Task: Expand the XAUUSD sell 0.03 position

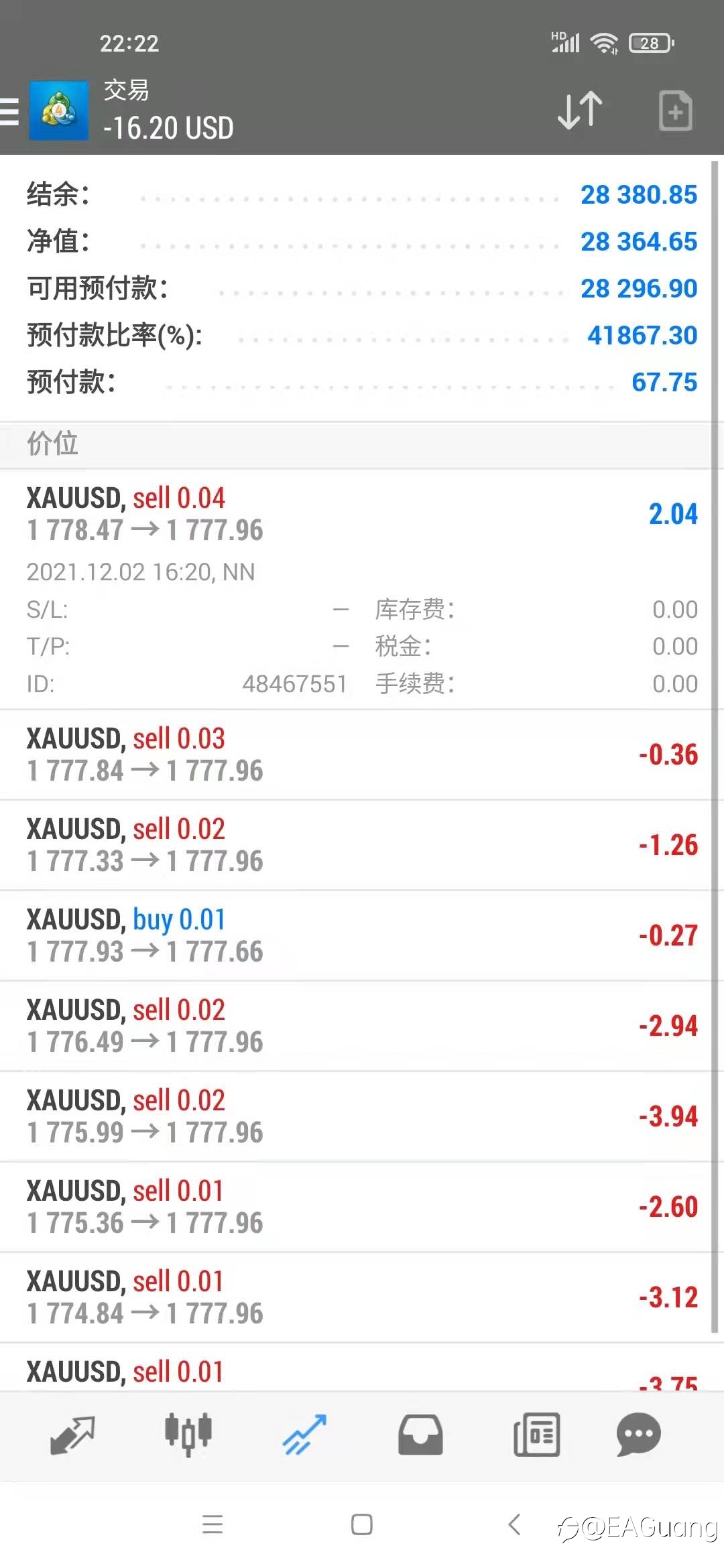Action: [x=362, y=755]
